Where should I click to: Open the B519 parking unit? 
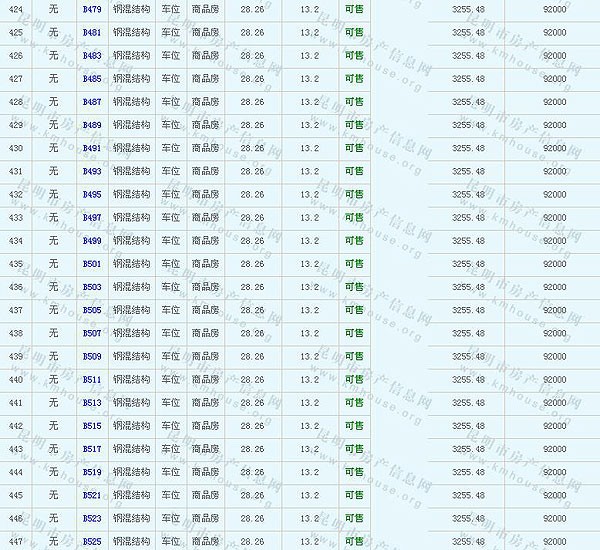tap(91, 472)
